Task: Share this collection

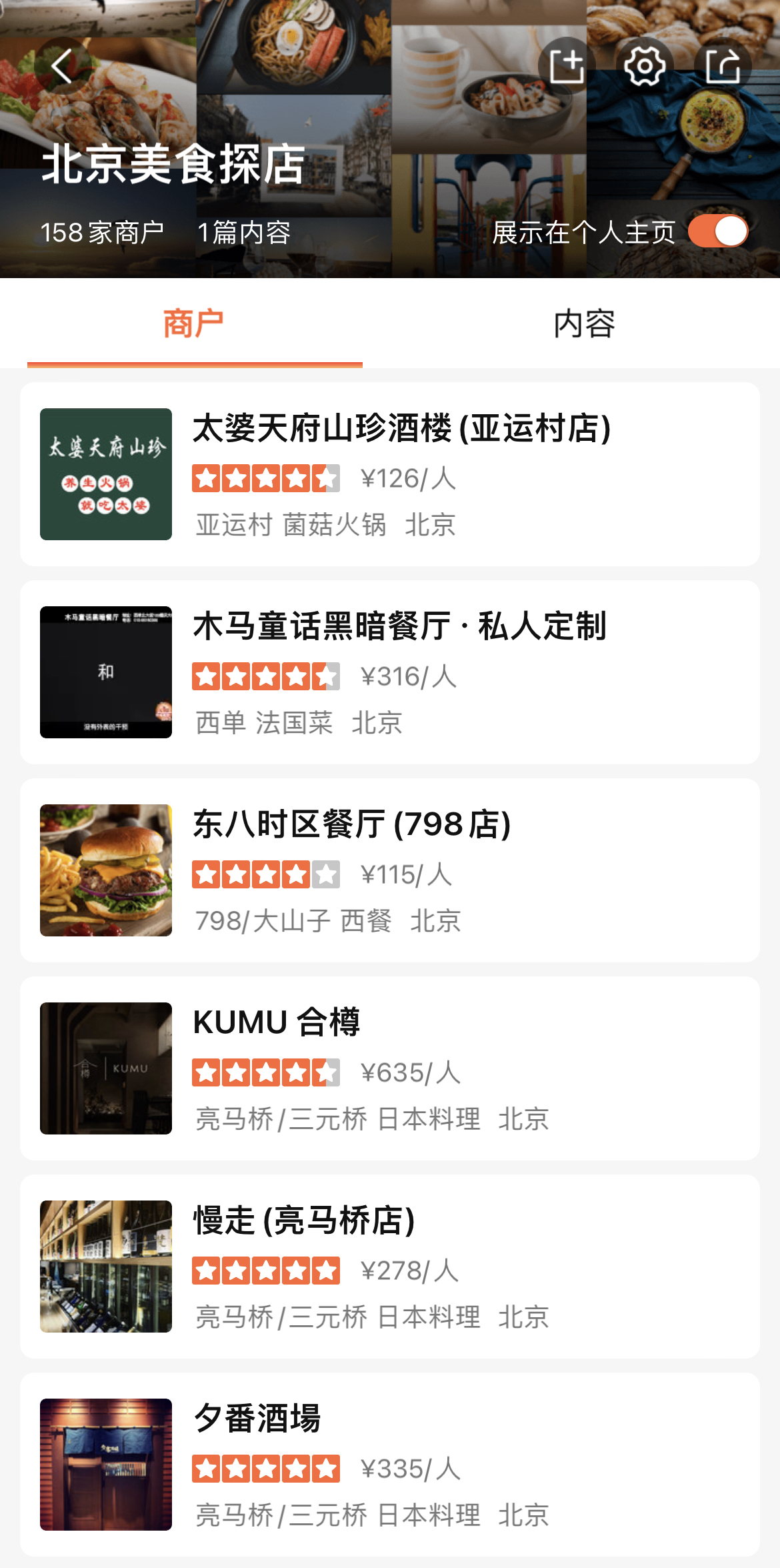Action: pyautogui.click(x=723, y=66)
